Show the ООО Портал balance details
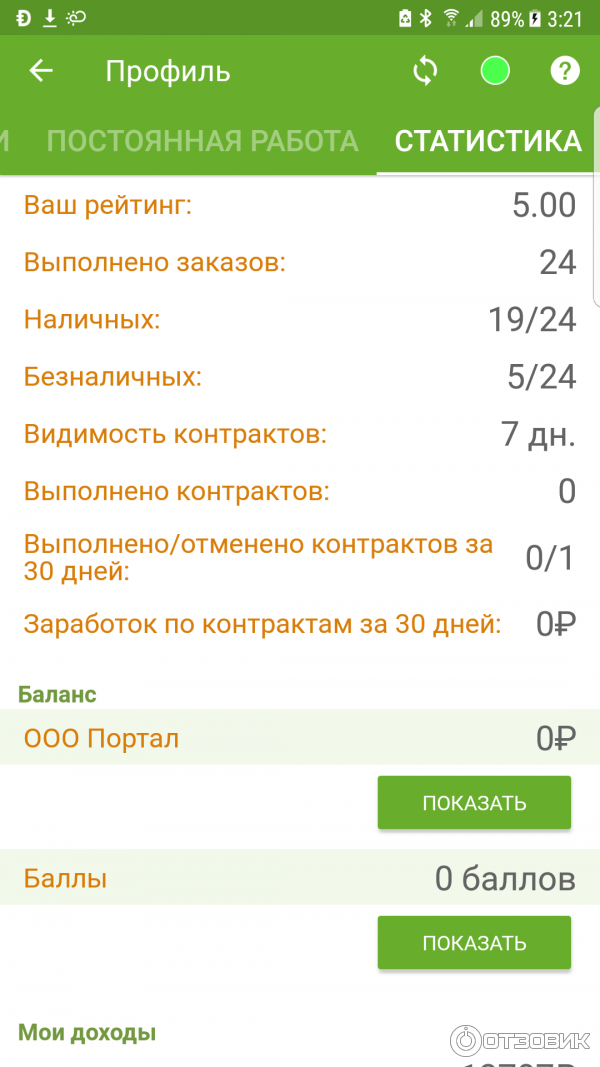Viewport: 600px width, 1067px height. (474, 803)
